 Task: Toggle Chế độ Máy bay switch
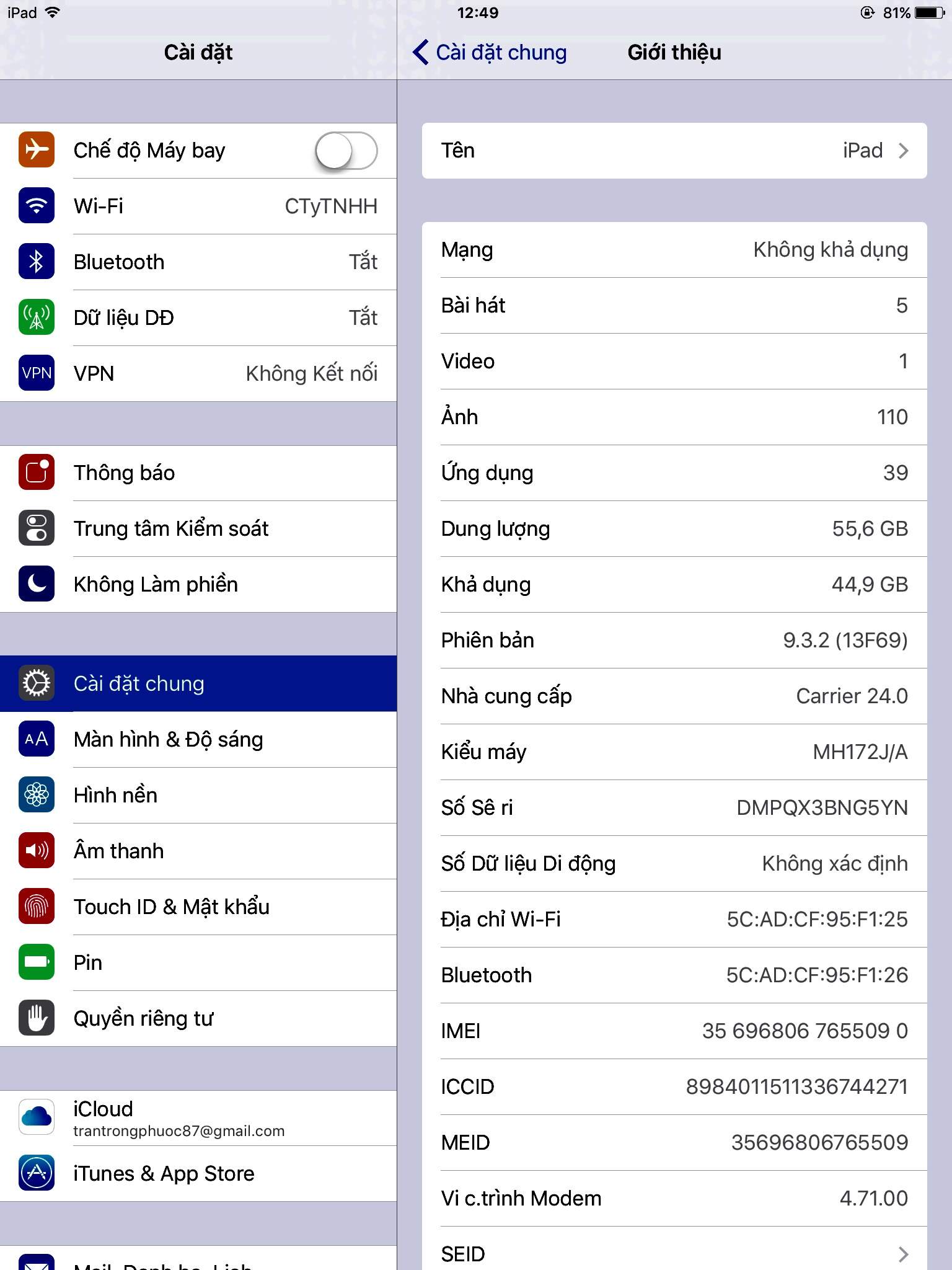[x=346, y=151]
